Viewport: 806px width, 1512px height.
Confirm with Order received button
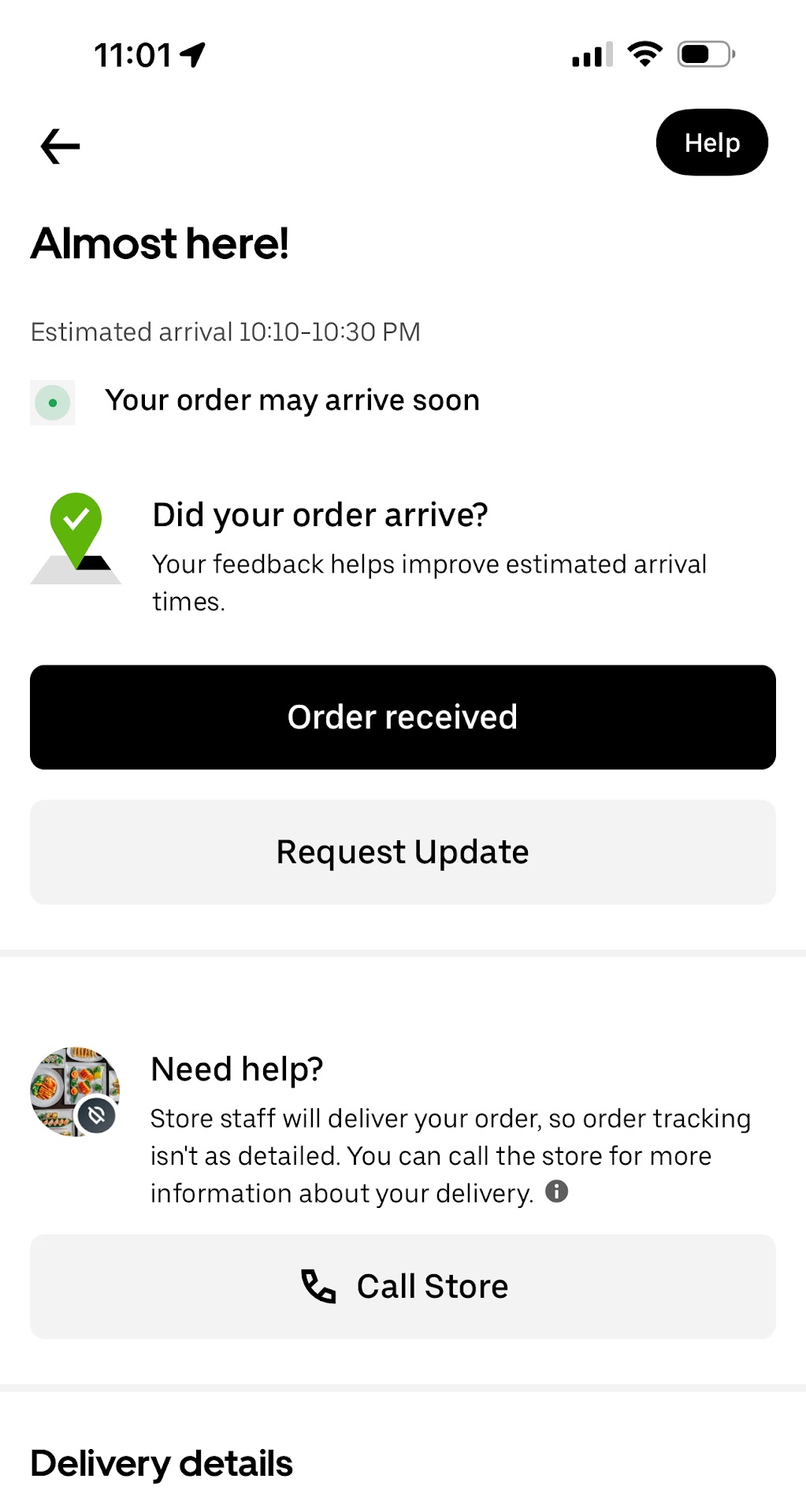(x=403, y=717)
